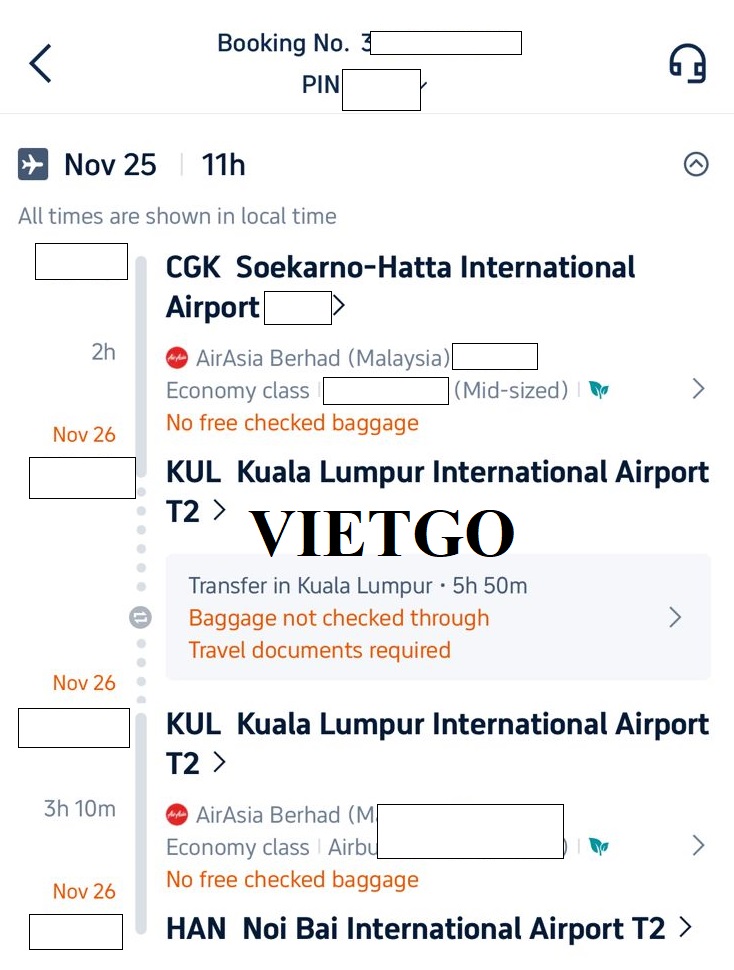View second AirAsia flight segment details
The height and width of the screenshot is (970, 734).
point(698,846)
